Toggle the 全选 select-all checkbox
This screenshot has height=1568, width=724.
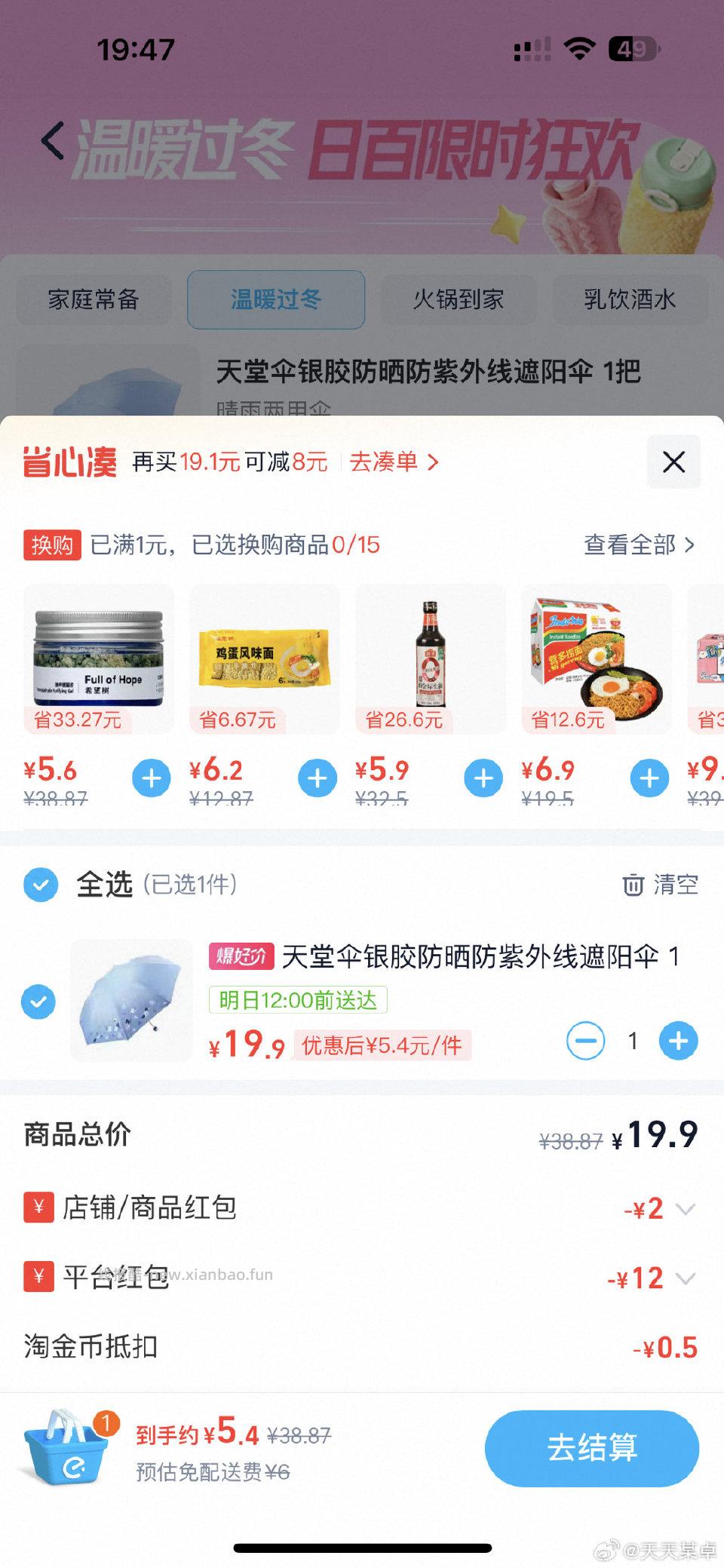(x=39, y=885)
